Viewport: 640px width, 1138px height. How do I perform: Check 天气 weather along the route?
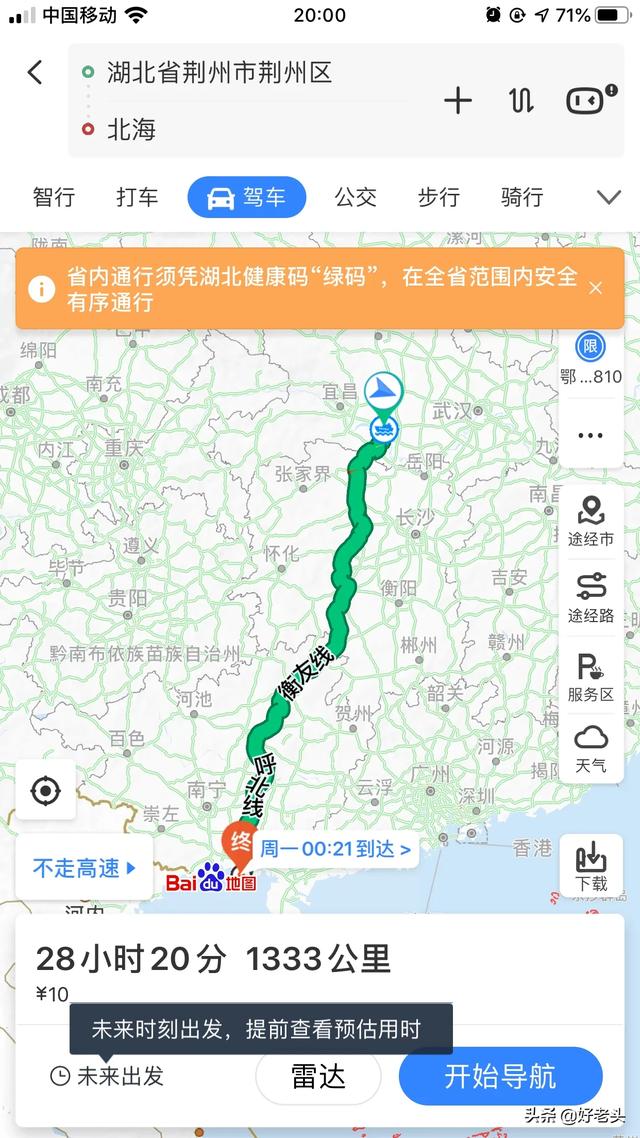(x=591, y=748)
